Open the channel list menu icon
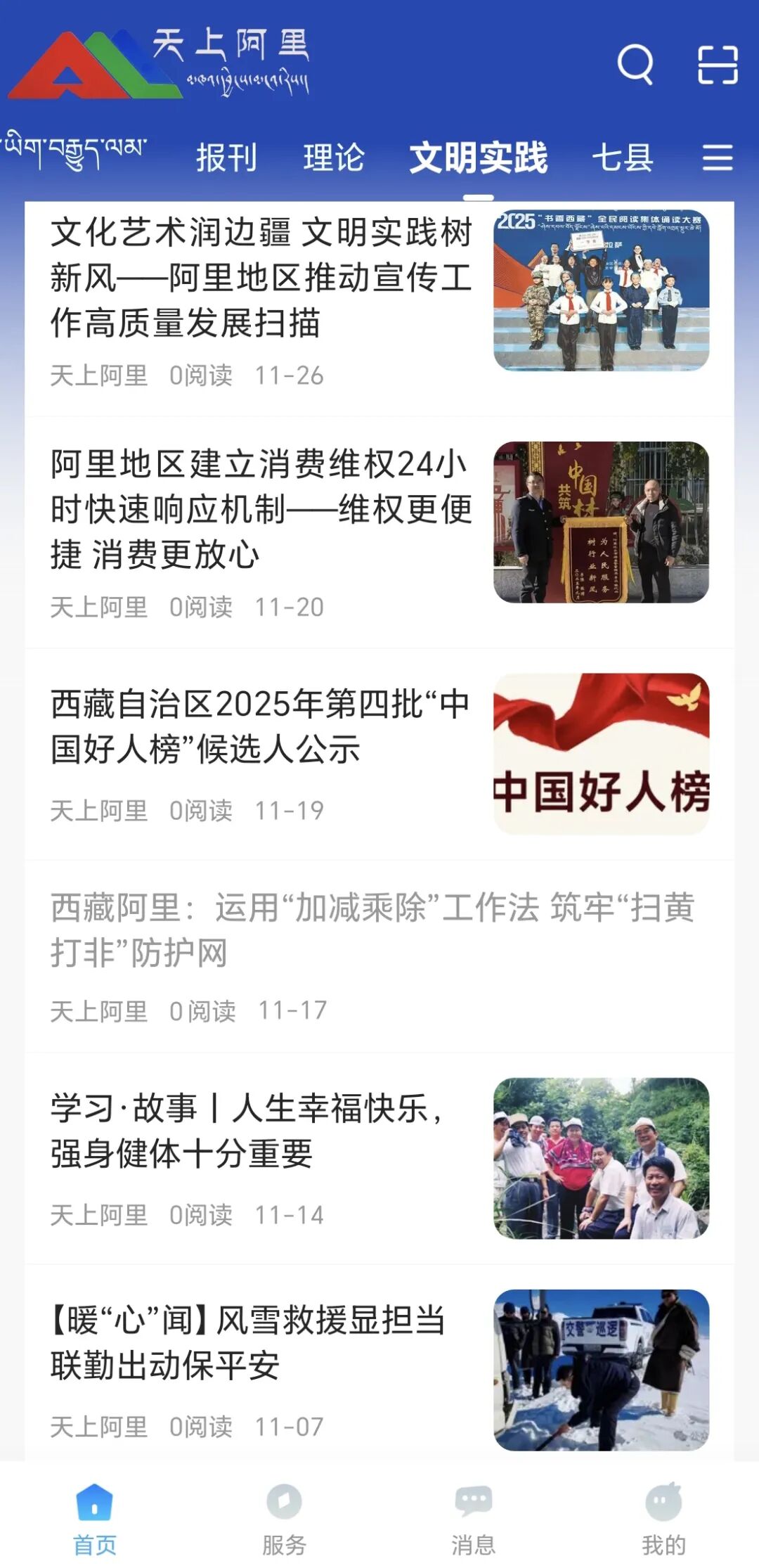 click(718, 158)
